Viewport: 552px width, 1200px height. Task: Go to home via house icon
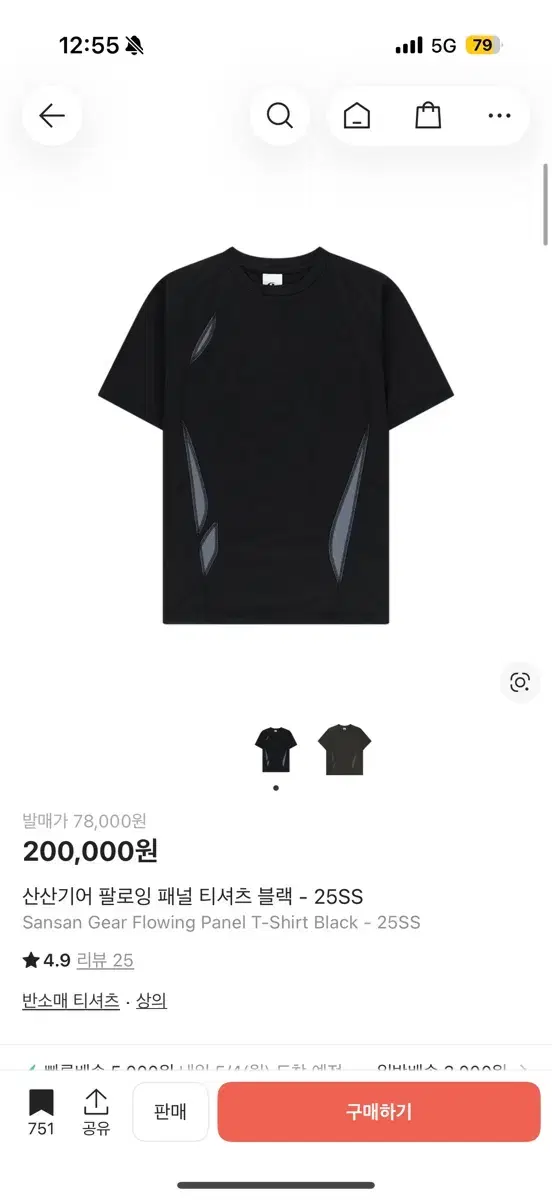pos(356,116)
